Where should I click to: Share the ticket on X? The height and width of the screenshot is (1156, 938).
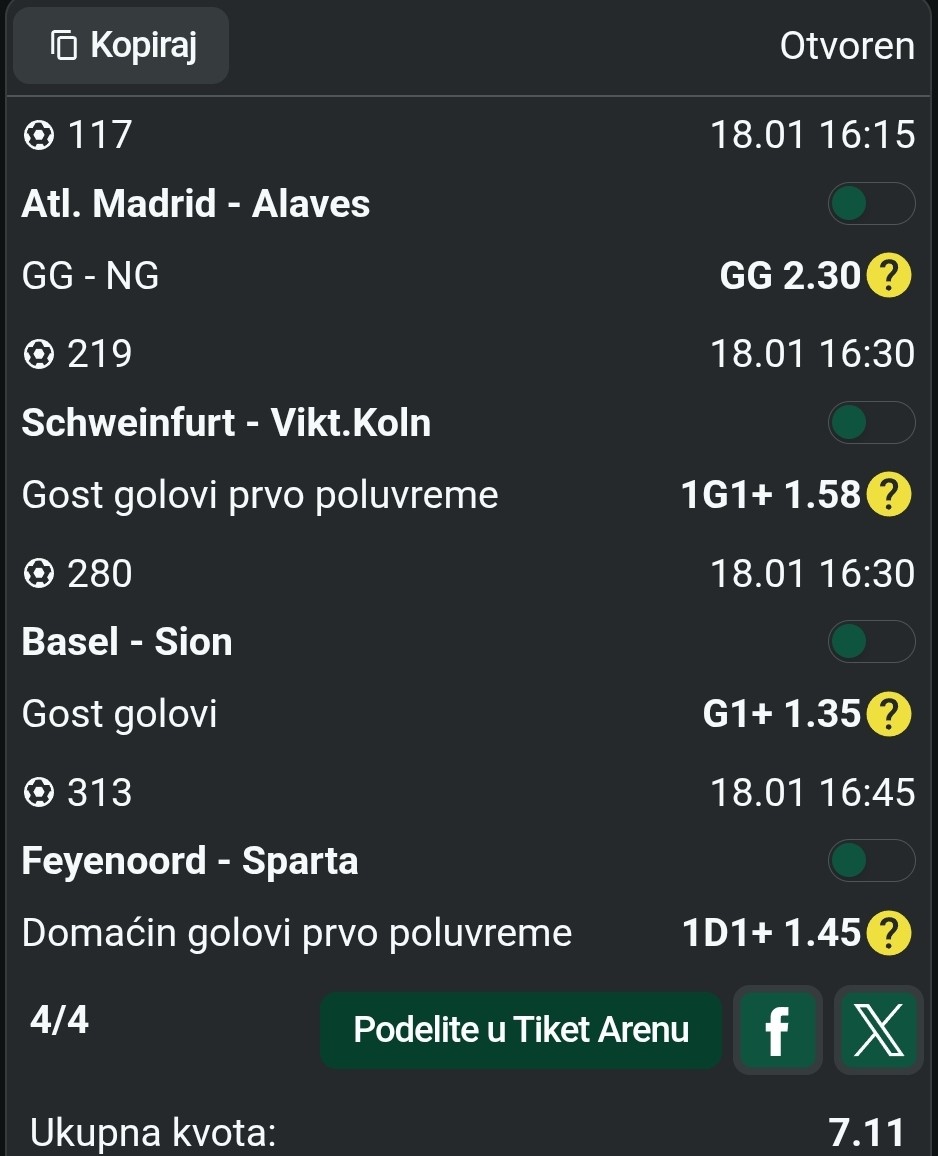878,1030
